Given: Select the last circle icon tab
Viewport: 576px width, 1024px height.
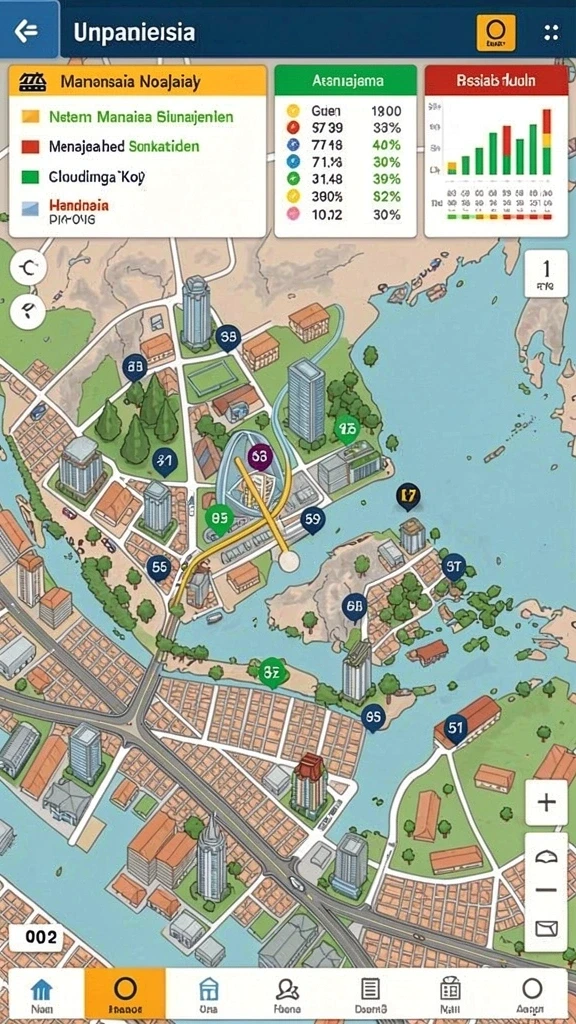Looking at the screenshot, I should click(x=532, y=993).
